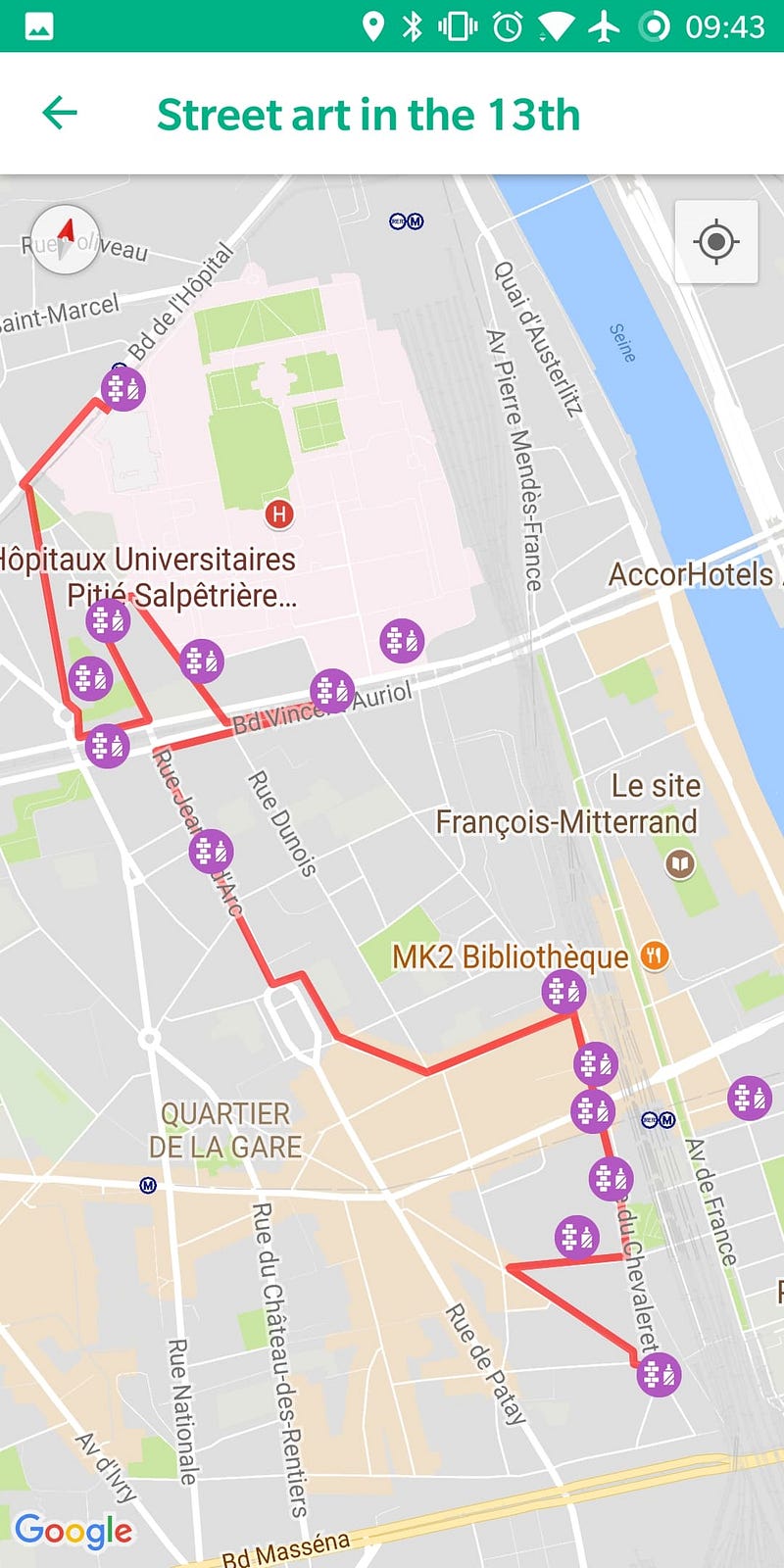This screenshot has height=1568, width=784.
Task: Tap street art marker on Bd Vincent Auriol
Action: [x=332, y=691]
